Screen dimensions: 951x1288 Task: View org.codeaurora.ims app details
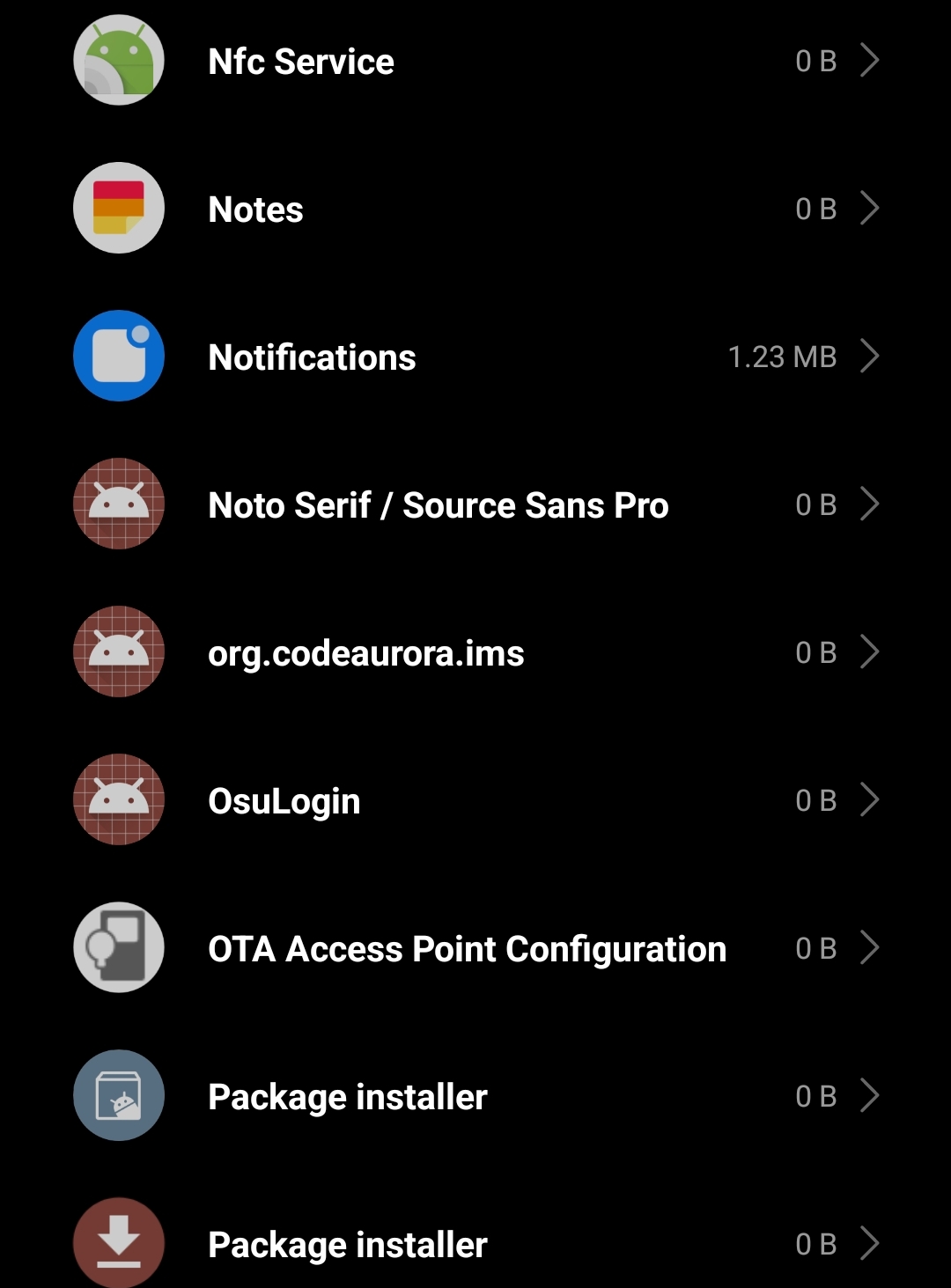(475, 653)
